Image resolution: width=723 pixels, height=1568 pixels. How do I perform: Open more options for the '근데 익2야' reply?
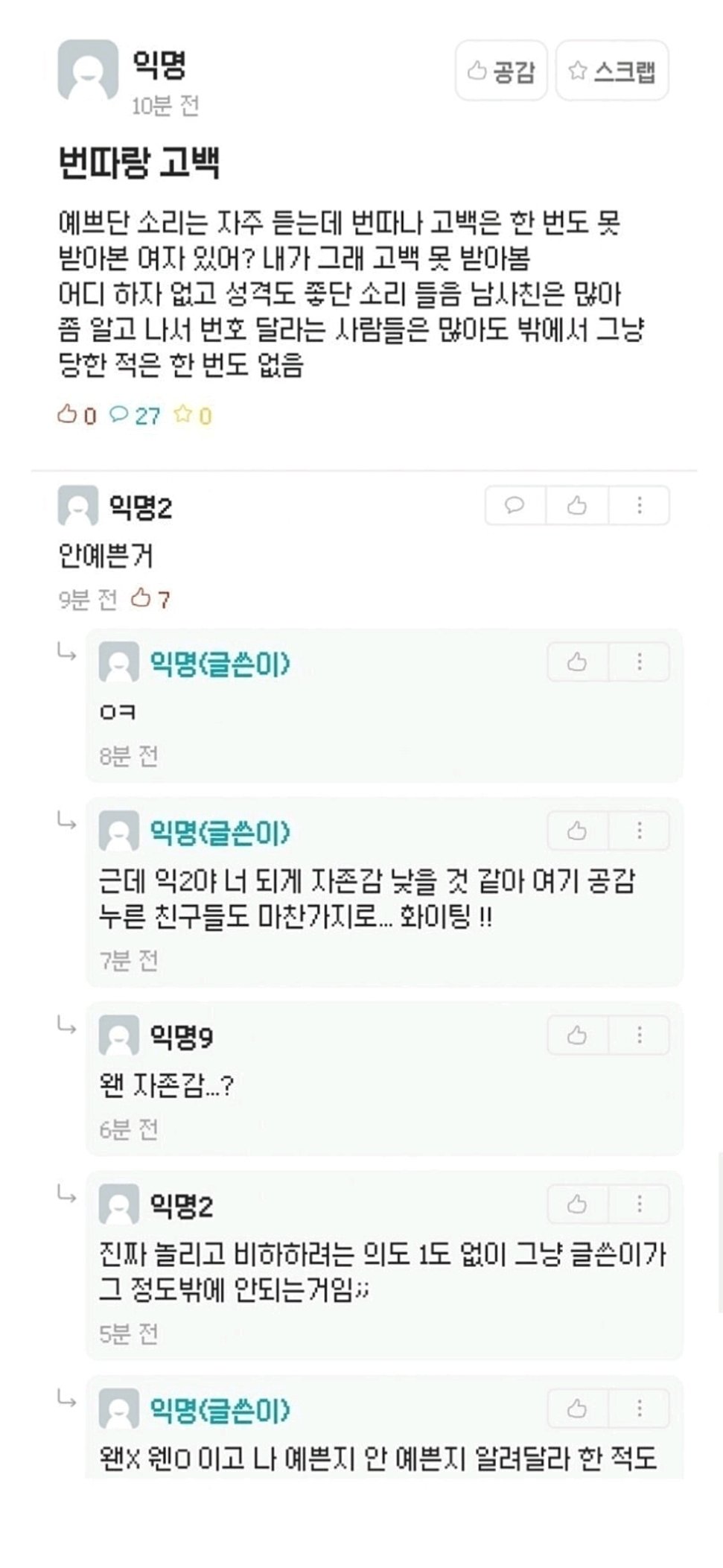[639, 831]
